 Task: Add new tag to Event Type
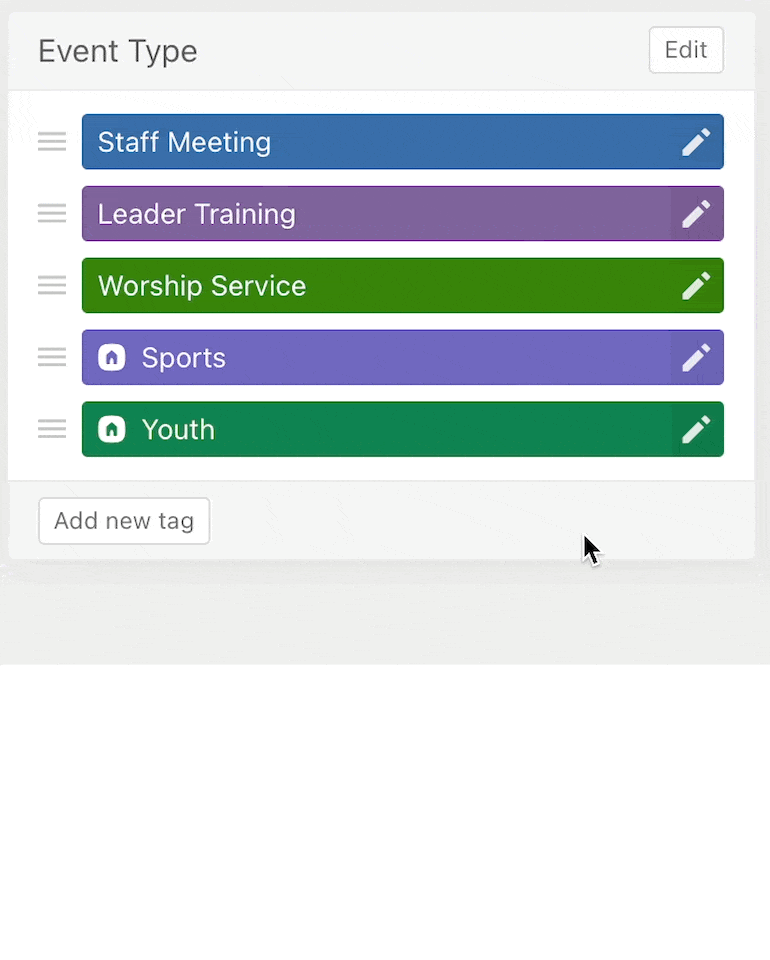tap(124, 521)
